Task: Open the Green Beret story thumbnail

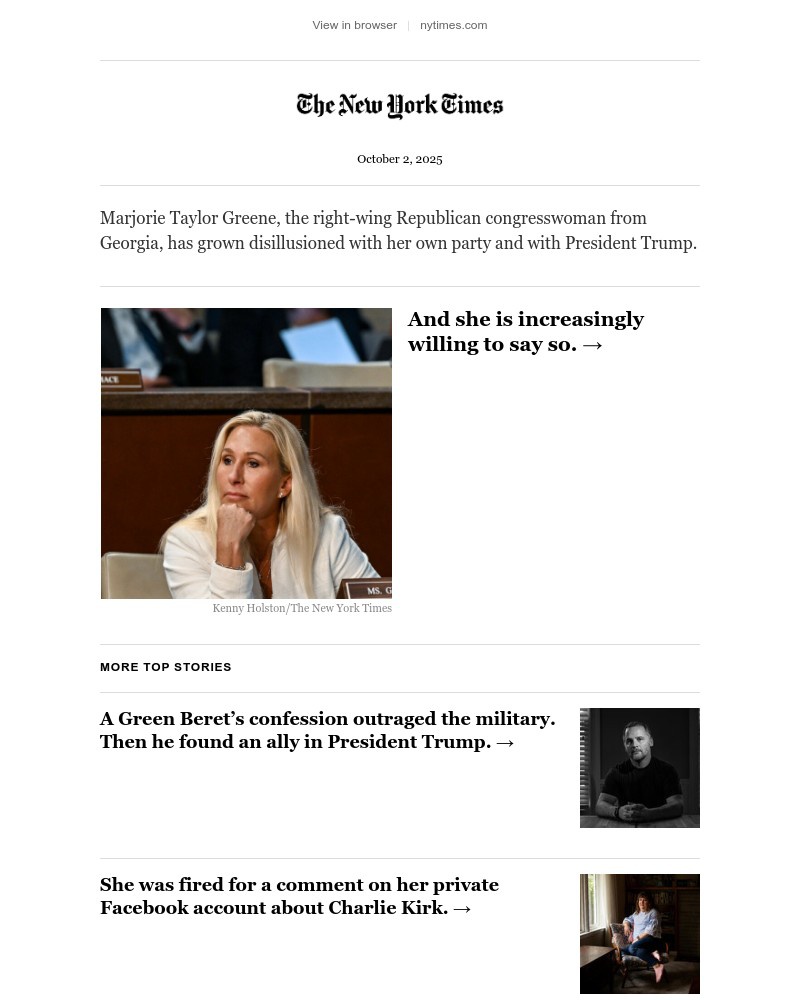Action: pos(639,768)
